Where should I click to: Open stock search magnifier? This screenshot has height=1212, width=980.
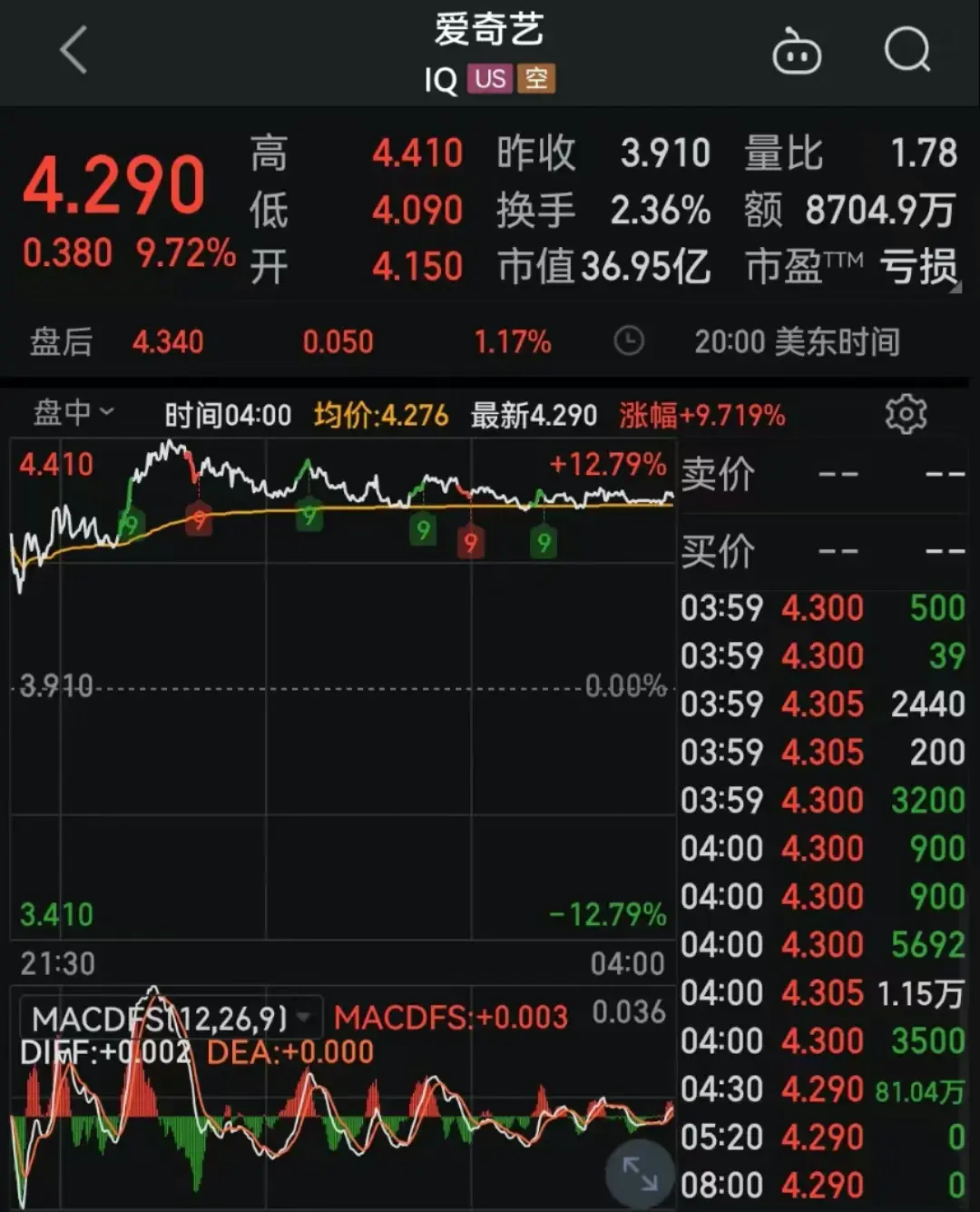pyautogui.click(x=907, y=50)
